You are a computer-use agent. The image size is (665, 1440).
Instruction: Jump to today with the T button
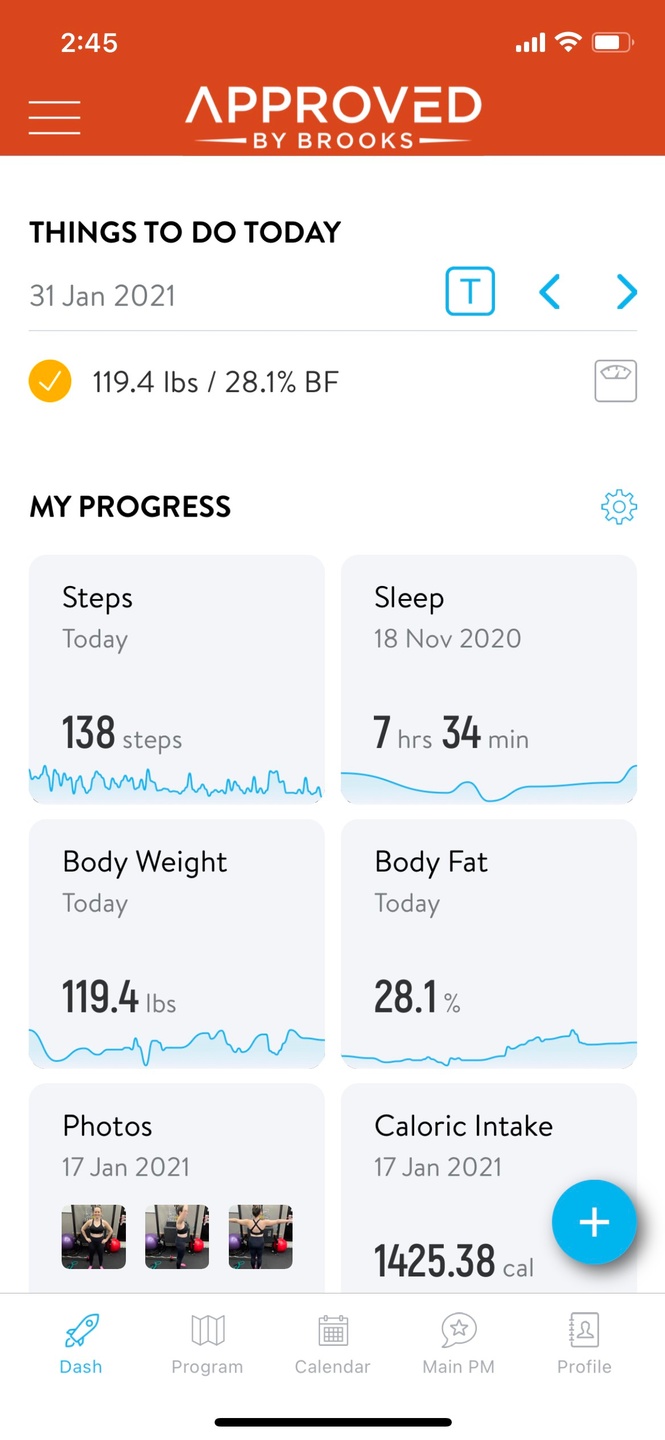coord(470,292)
